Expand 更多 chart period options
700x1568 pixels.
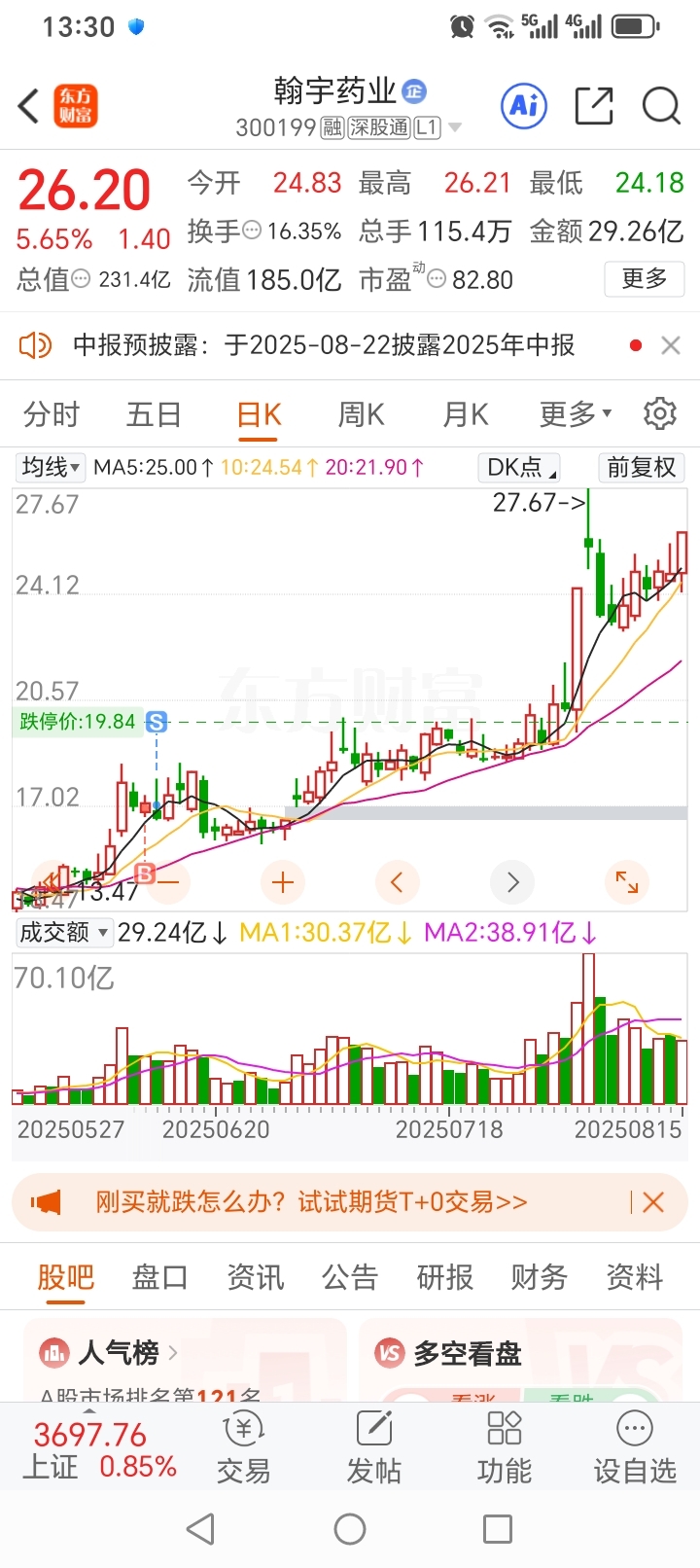point(575,414)
